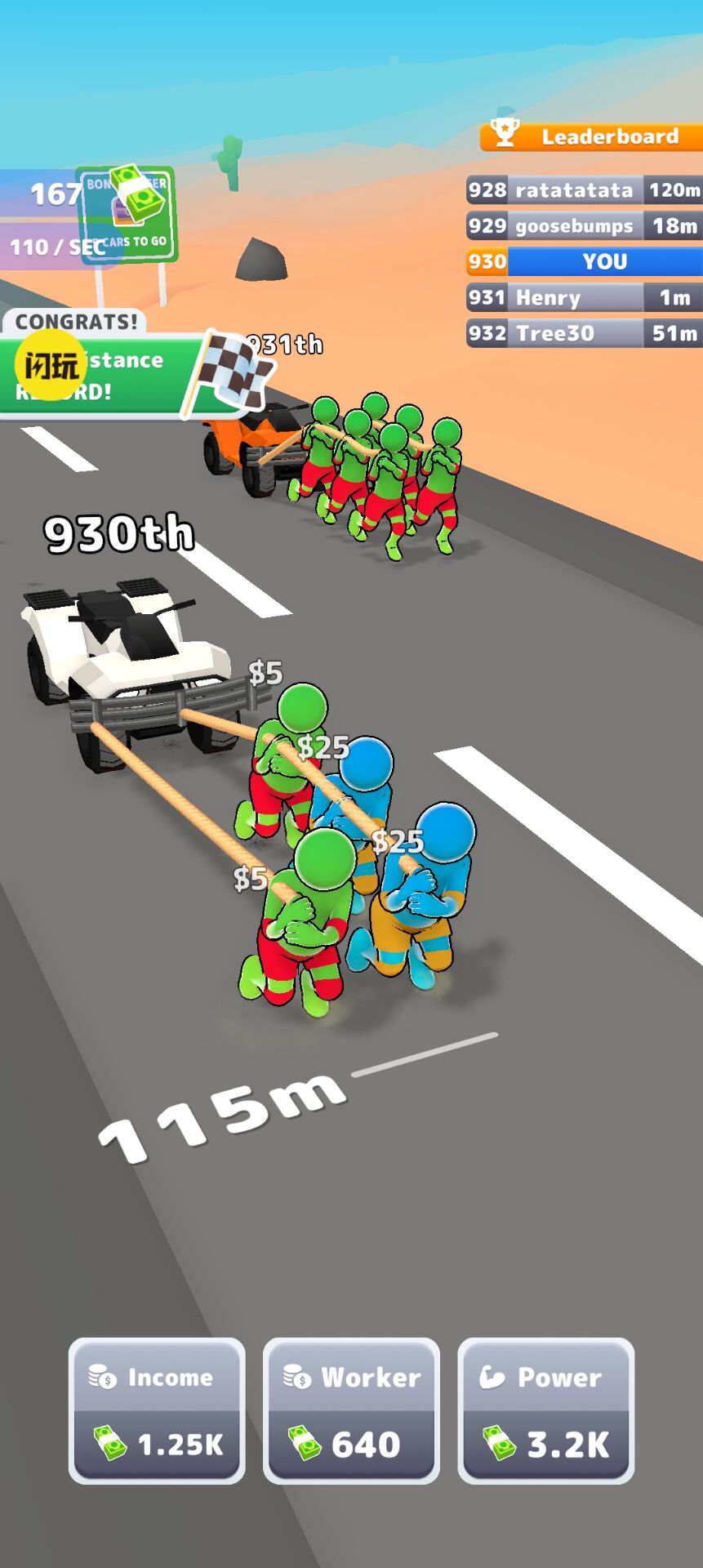Upgrade Power for 3.2K
The image size is (703, 1568).
pos(545,1410)
